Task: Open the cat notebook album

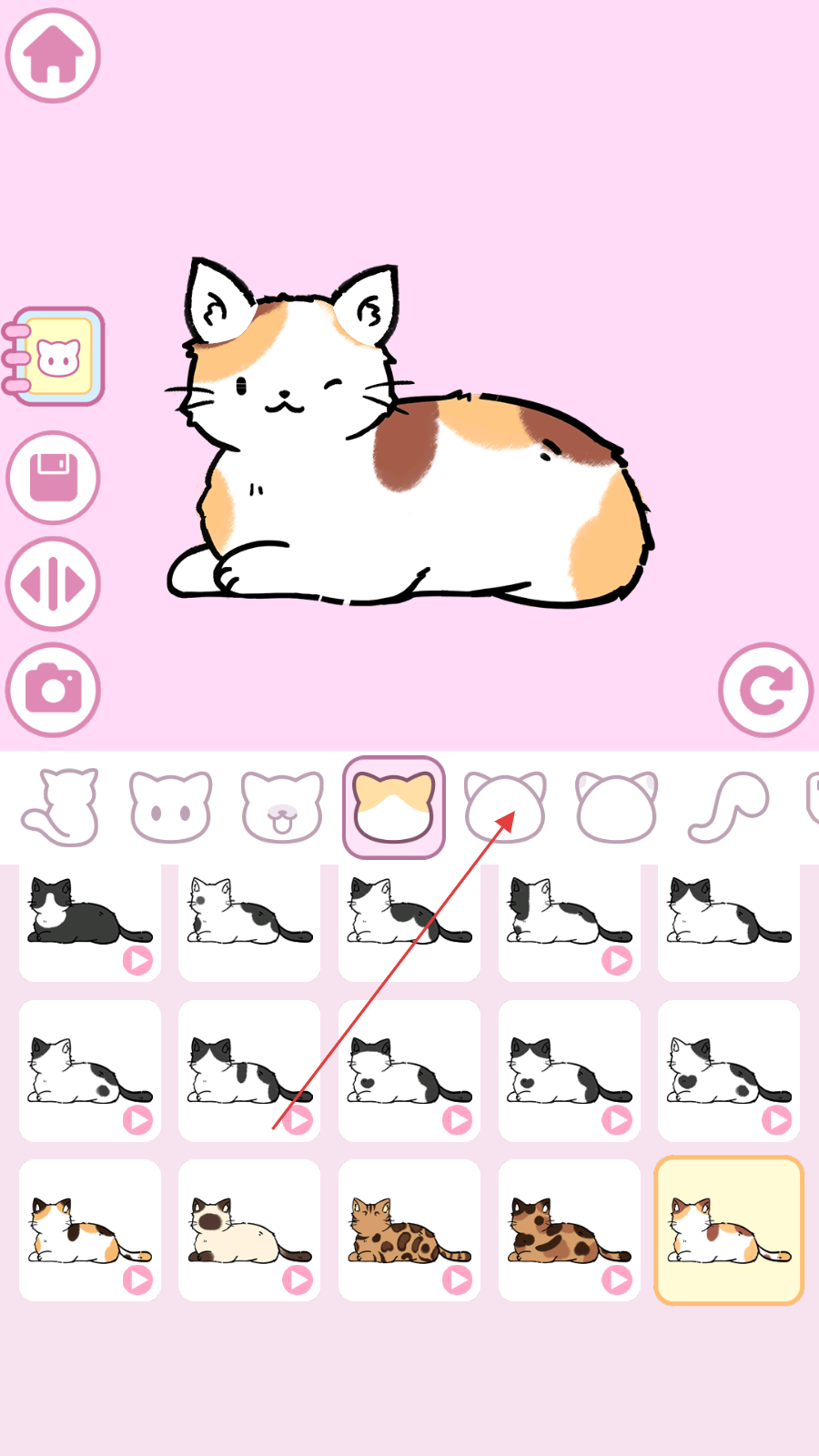Action: tap(56, 356)
